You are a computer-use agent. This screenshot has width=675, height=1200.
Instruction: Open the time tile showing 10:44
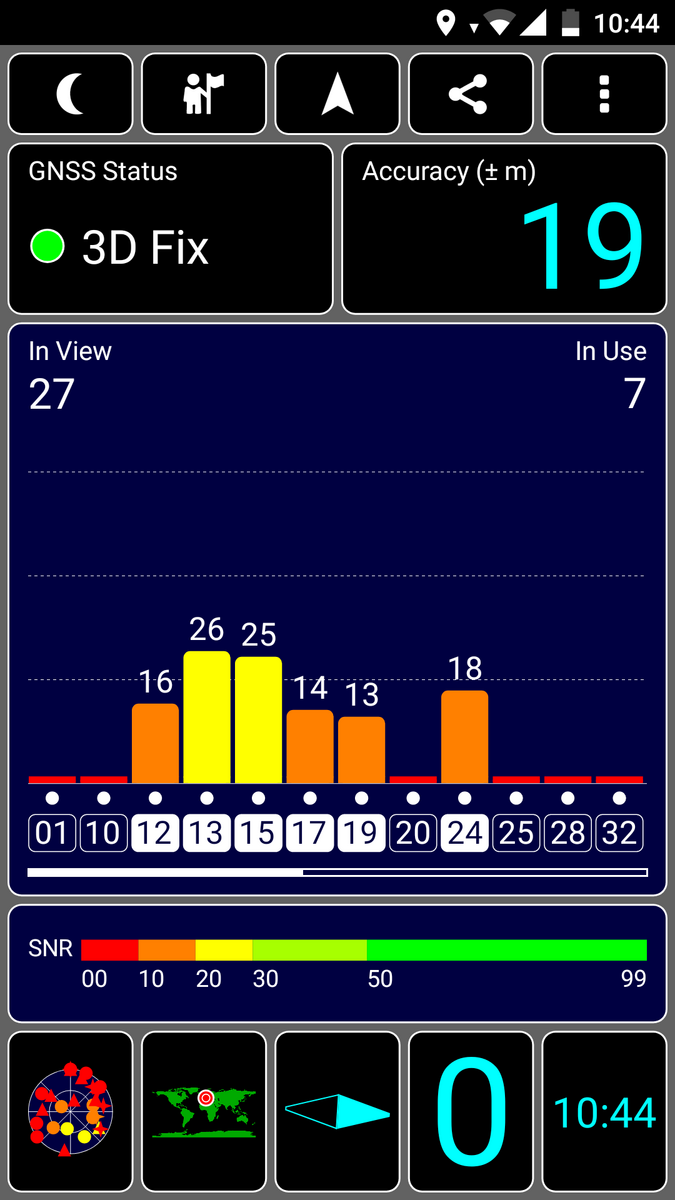click(604, 1112)
